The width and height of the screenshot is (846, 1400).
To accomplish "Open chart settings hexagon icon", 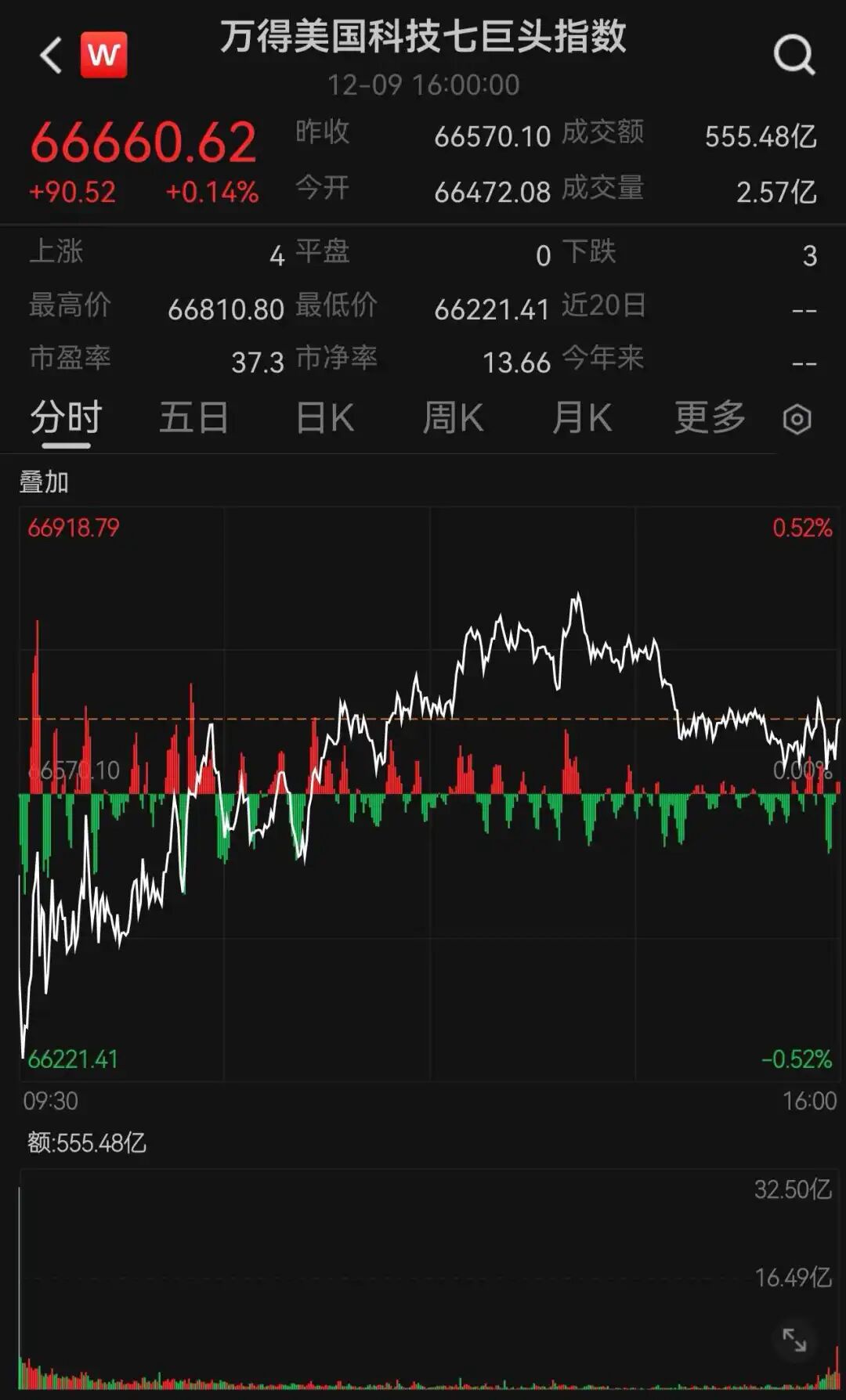I will [797, 420].
